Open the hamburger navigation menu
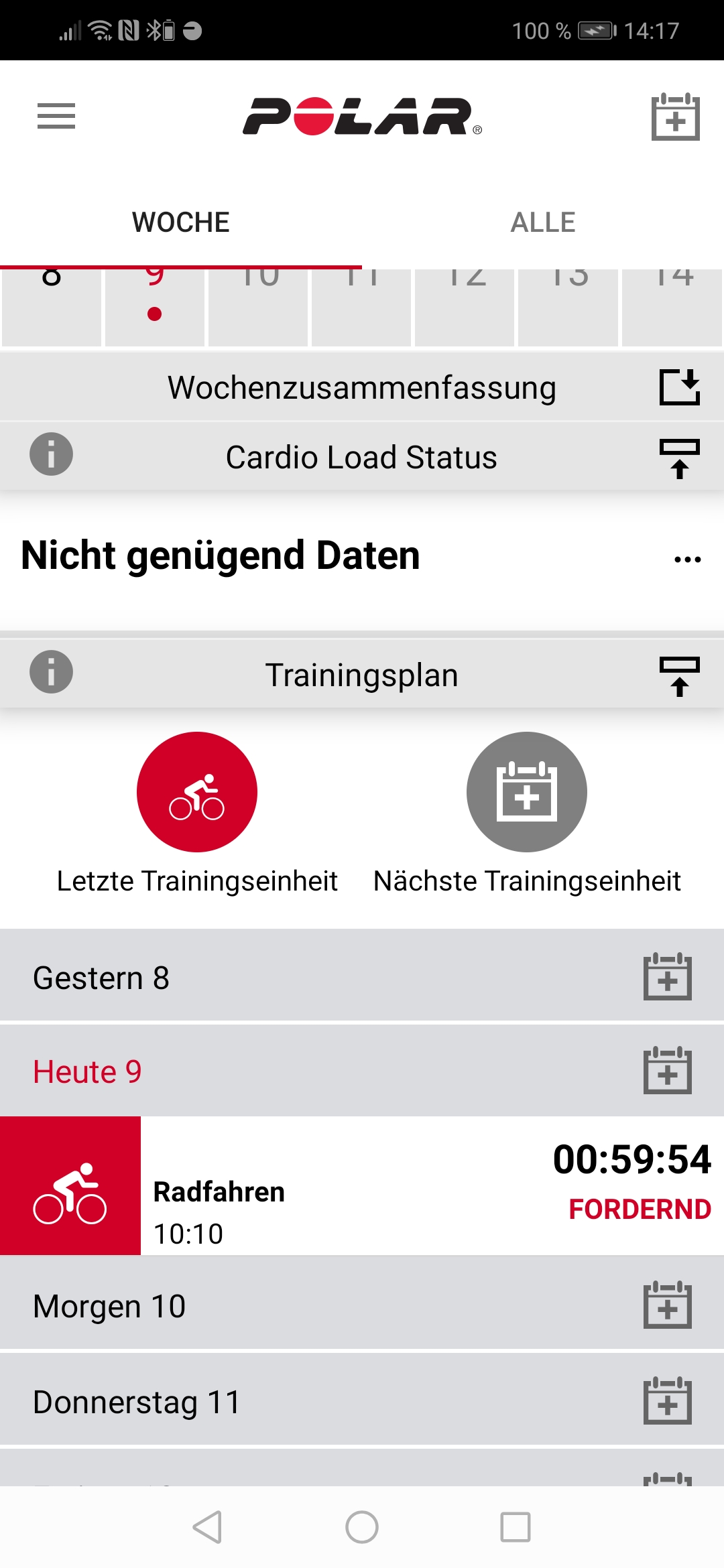This screenshot has width=724, height=1568. point(56,117)
